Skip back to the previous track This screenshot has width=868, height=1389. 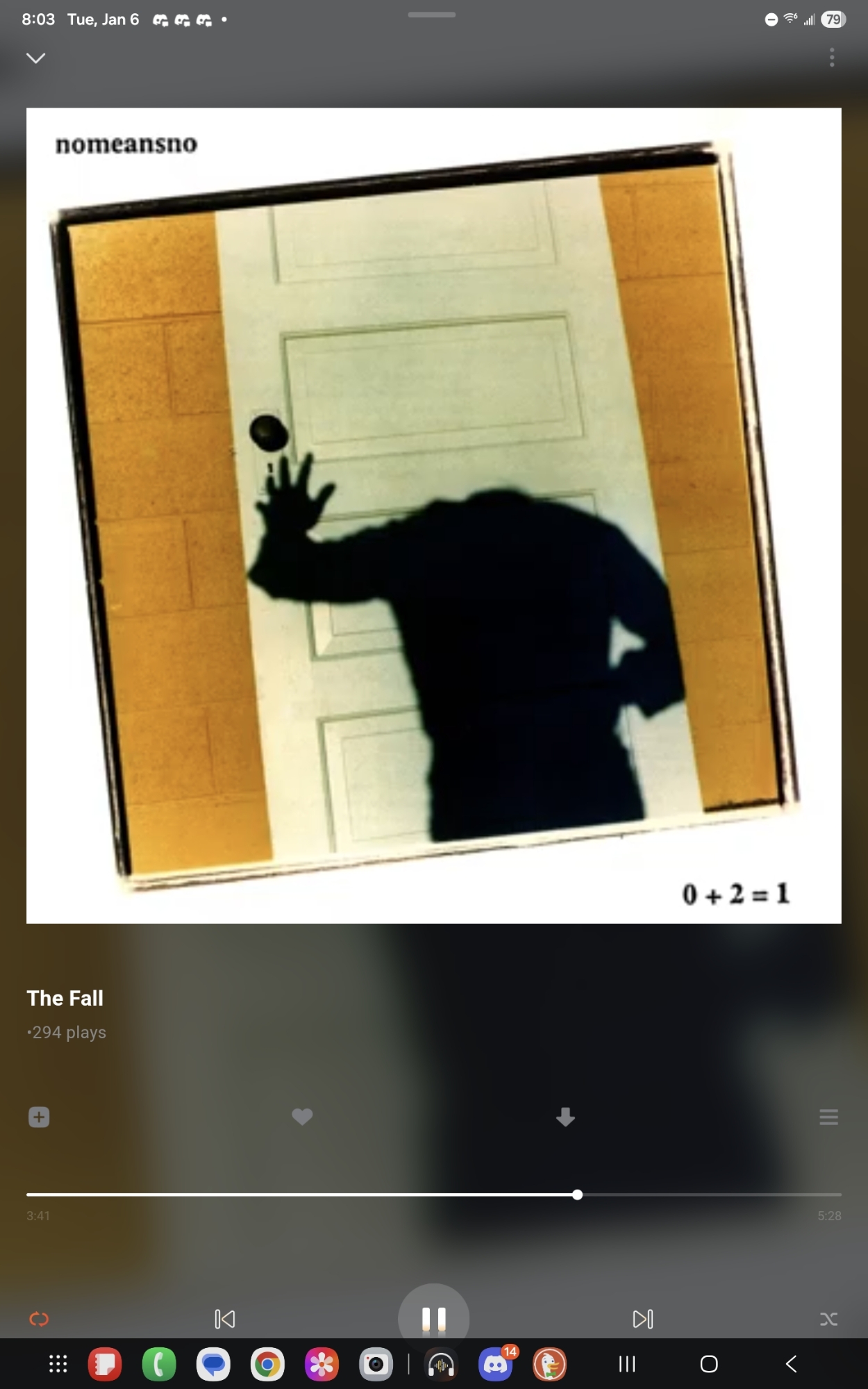(225, 1318)
